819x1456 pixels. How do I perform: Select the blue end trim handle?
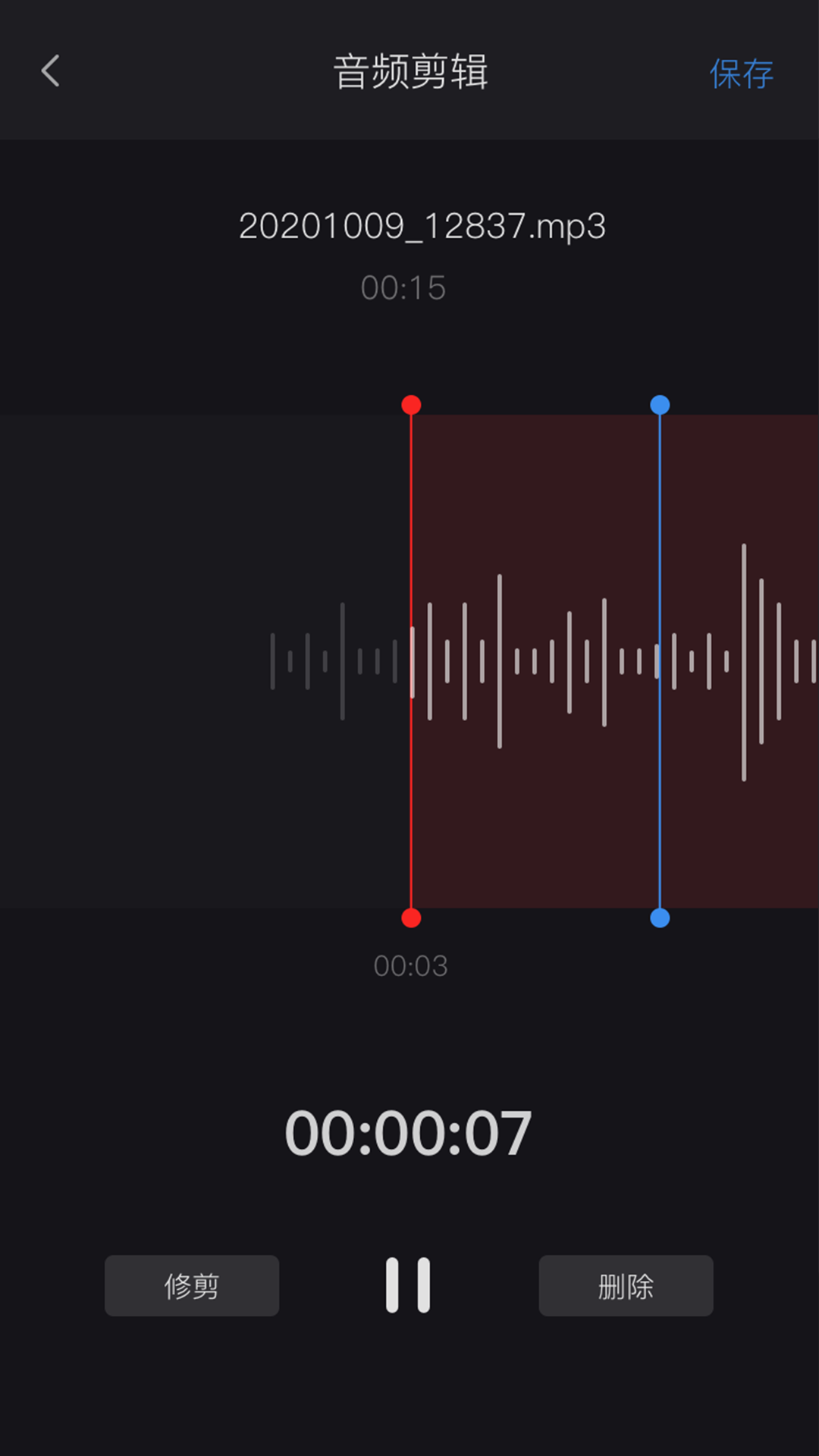tap(660, 405)
